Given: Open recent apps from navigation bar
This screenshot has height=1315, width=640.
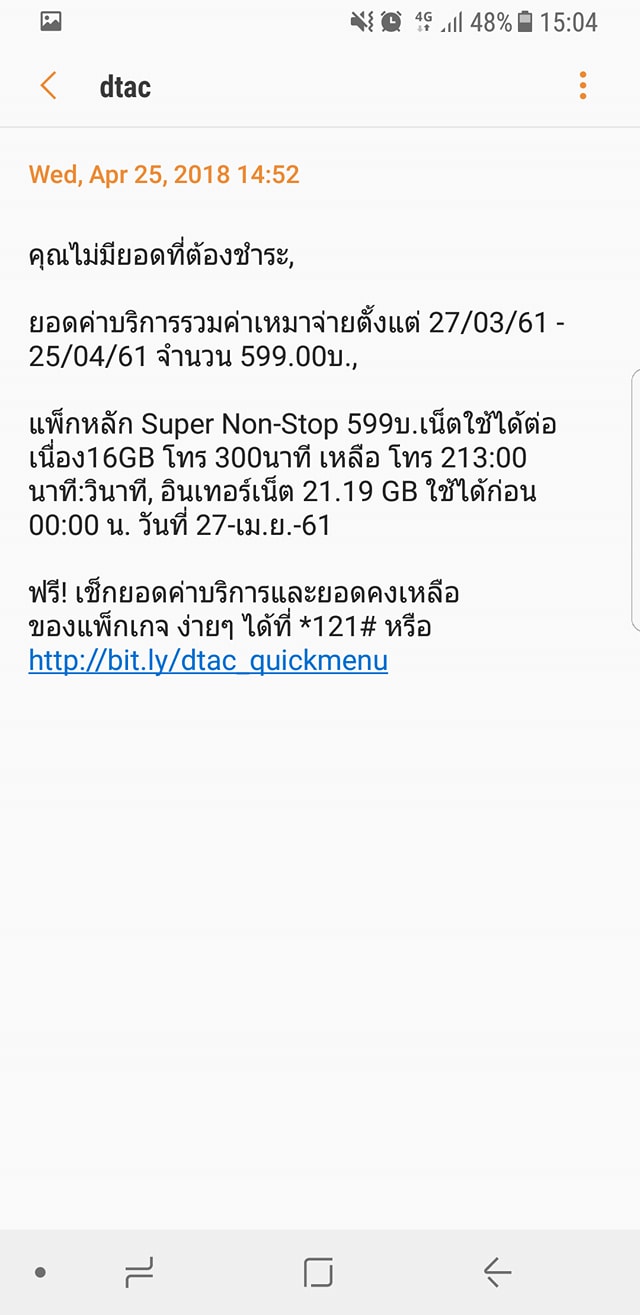Looking at the screenshot, I should [x=139, y=1272].
